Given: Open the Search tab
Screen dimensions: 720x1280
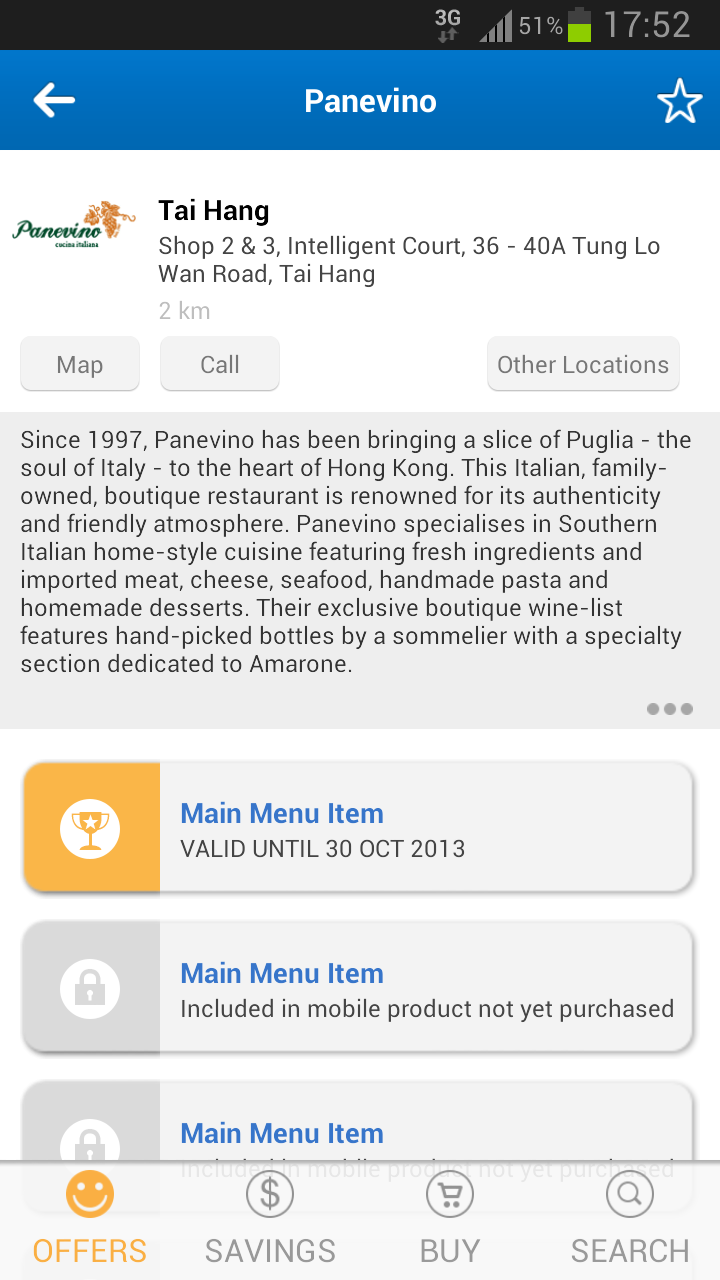Looking at the screenshot, I should coord(630,1221).
